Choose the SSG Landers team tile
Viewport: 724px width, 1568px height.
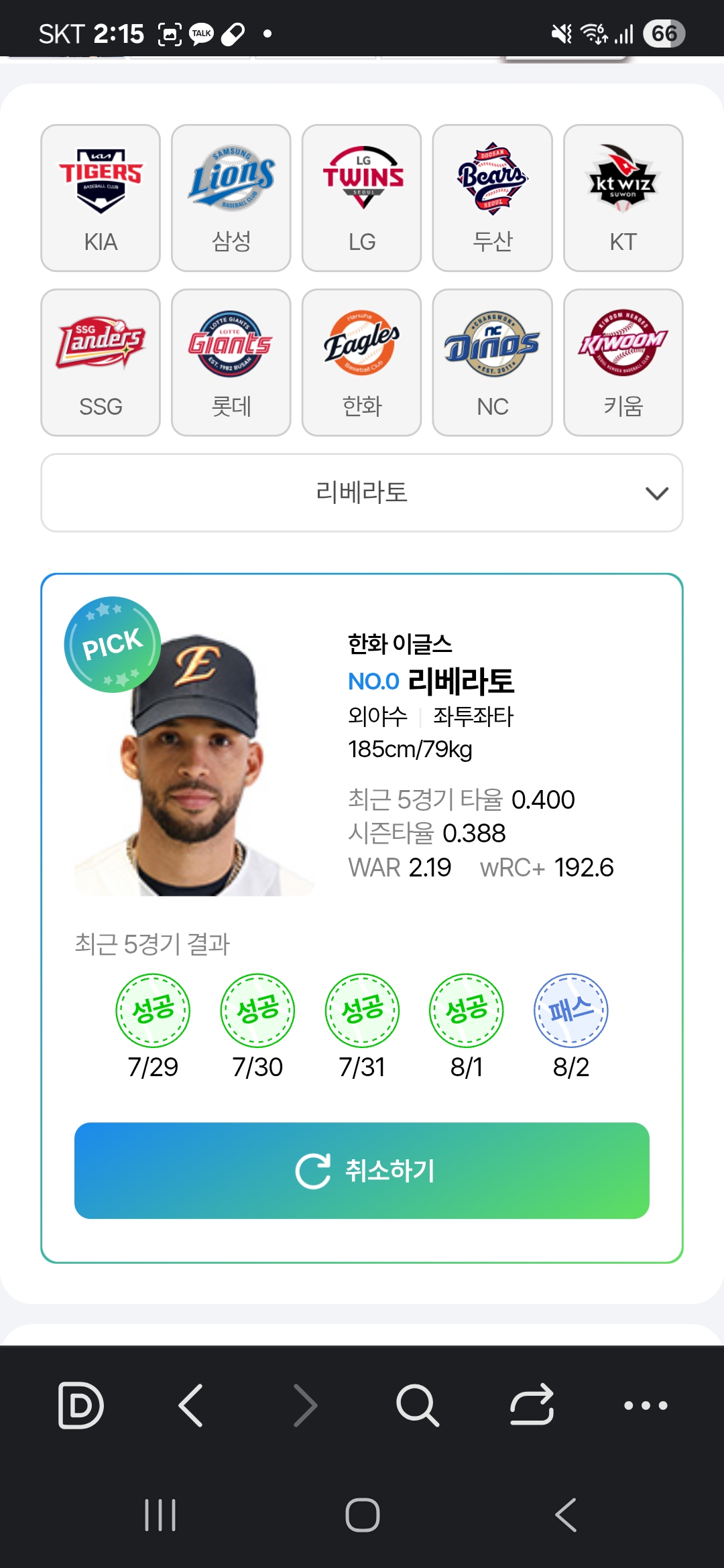click(x=101, y=363)
